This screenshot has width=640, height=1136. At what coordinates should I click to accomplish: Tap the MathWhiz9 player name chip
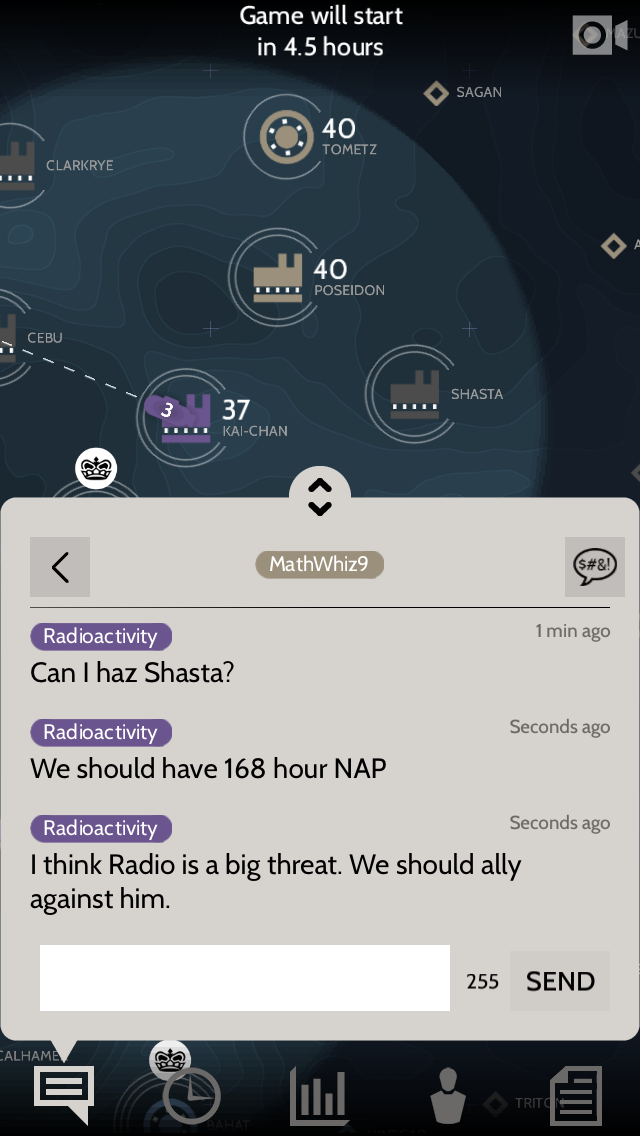tap(319, 564)
